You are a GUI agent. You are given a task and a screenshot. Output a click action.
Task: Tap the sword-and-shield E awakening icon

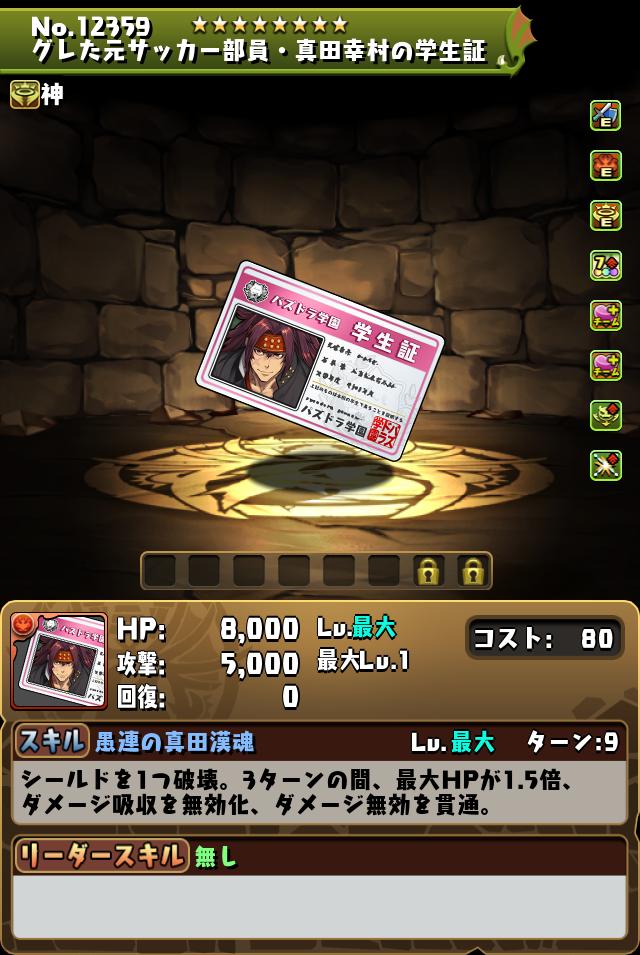point(605,116)
